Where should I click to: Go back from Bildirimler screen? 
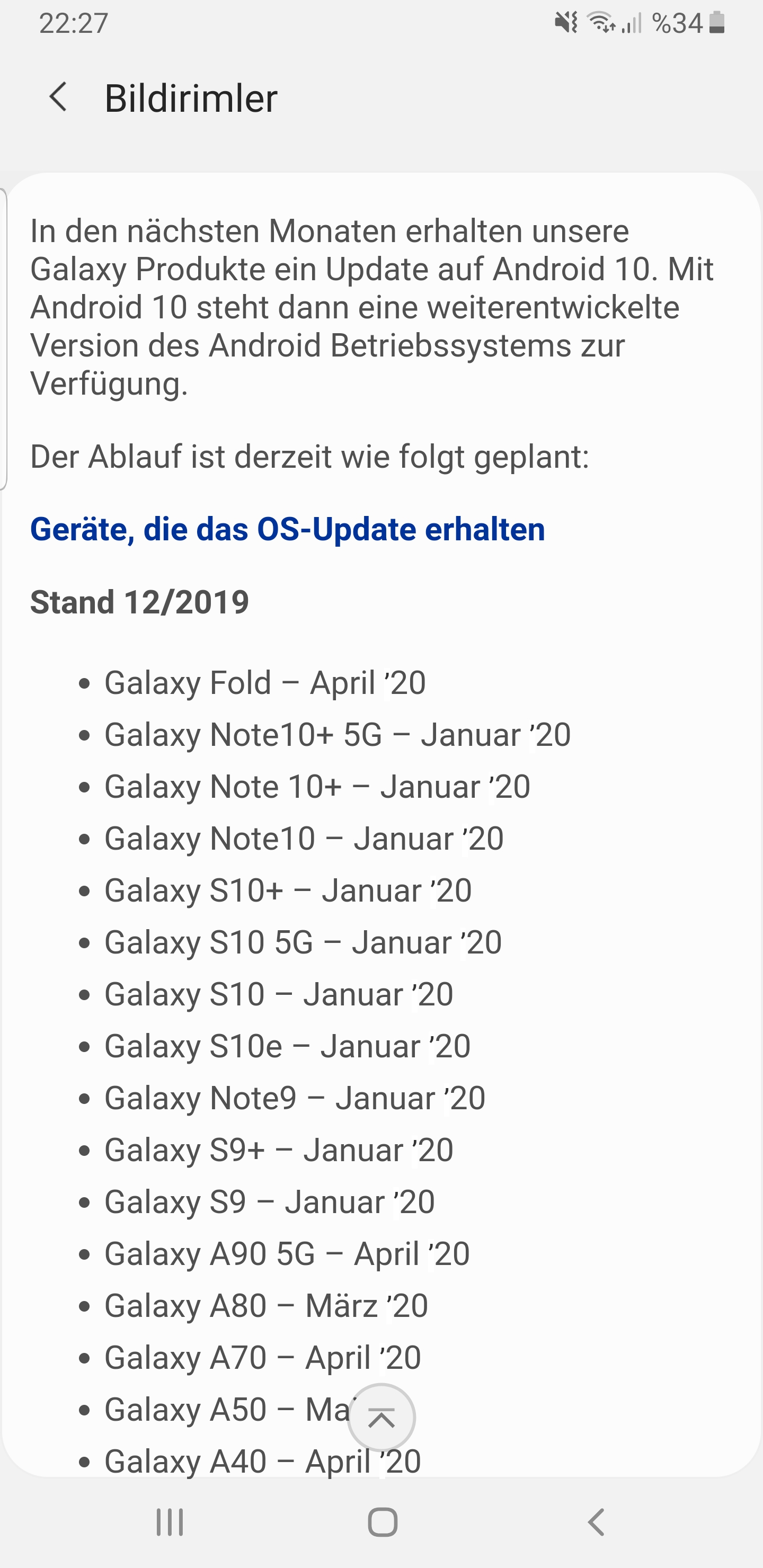coord(58,97)
